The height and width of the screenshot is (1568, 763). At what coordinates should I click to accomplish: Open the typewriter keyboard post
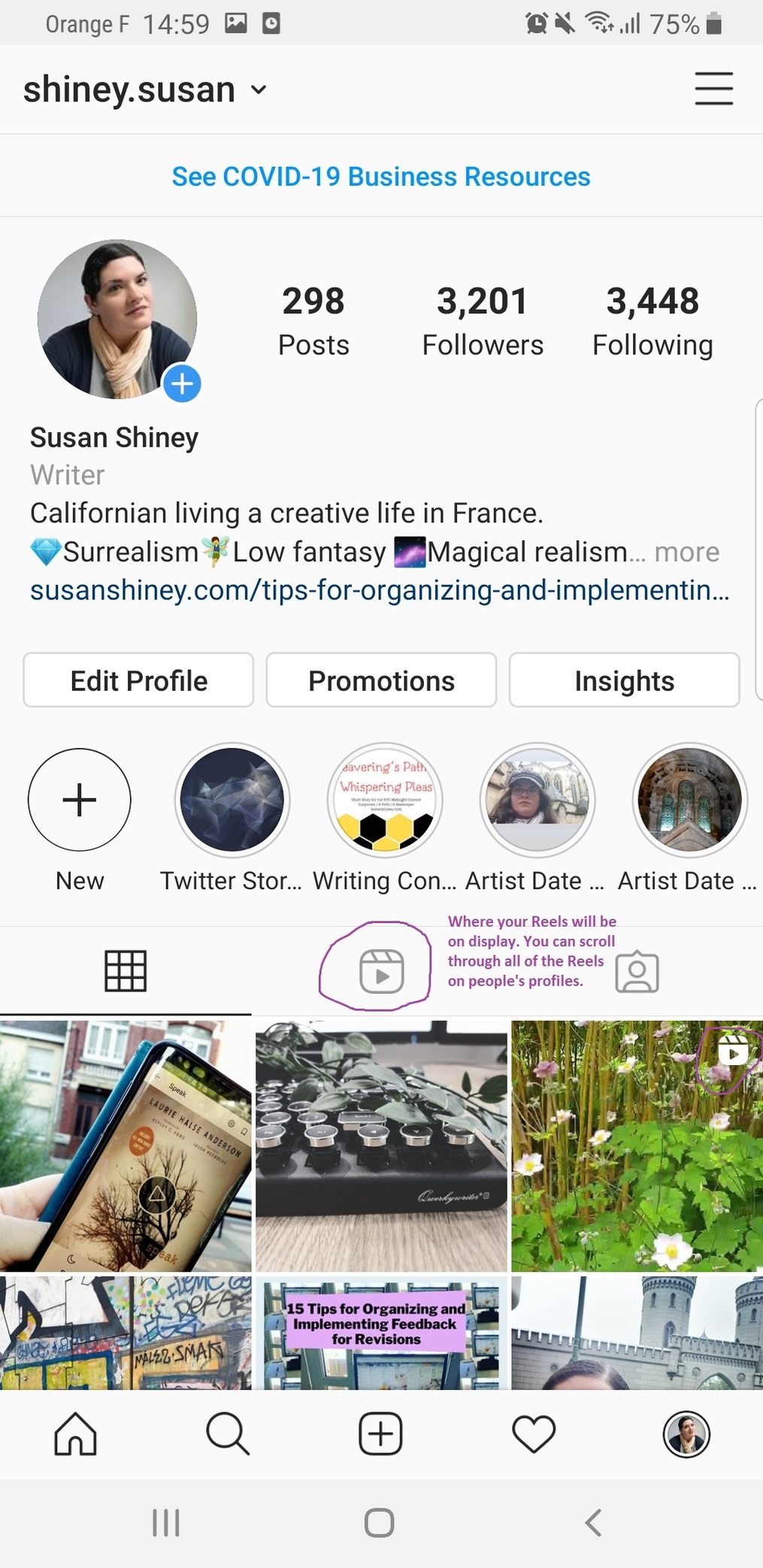381,1146
